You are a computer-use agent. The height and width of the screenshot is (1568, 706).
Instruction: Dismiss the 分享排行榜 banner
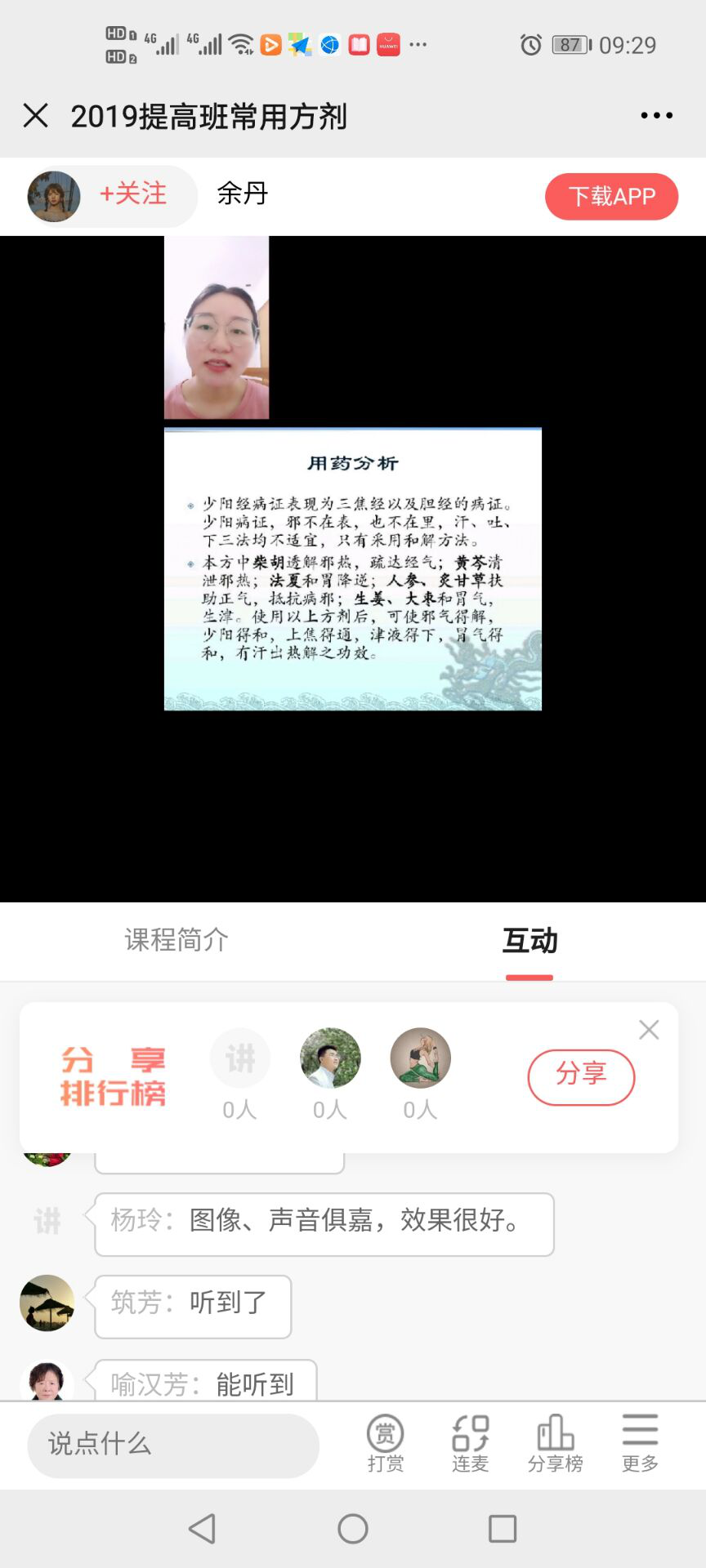coord(649,1030)
